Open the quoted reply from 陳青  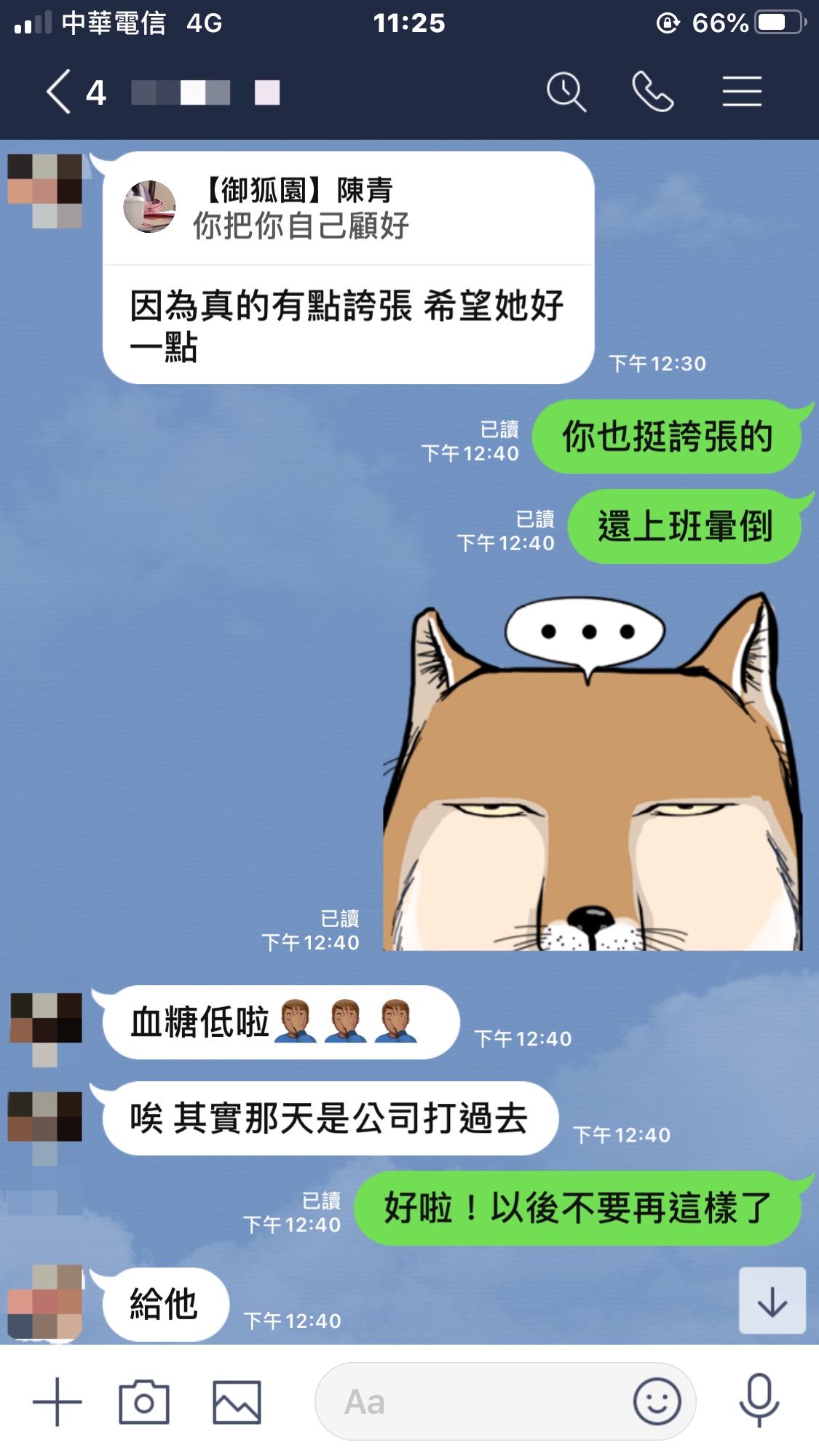coord(348,209)
